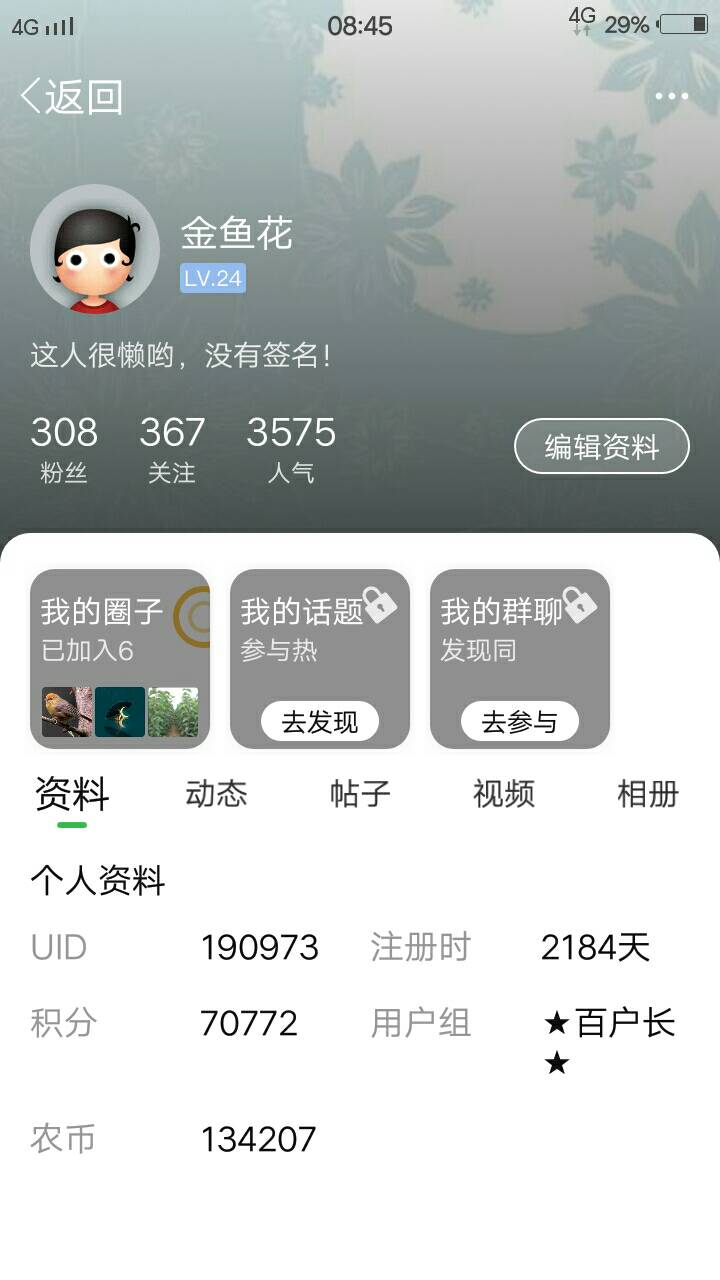
Task: Switch to the 帖子 tab
Action: [360, 794]
